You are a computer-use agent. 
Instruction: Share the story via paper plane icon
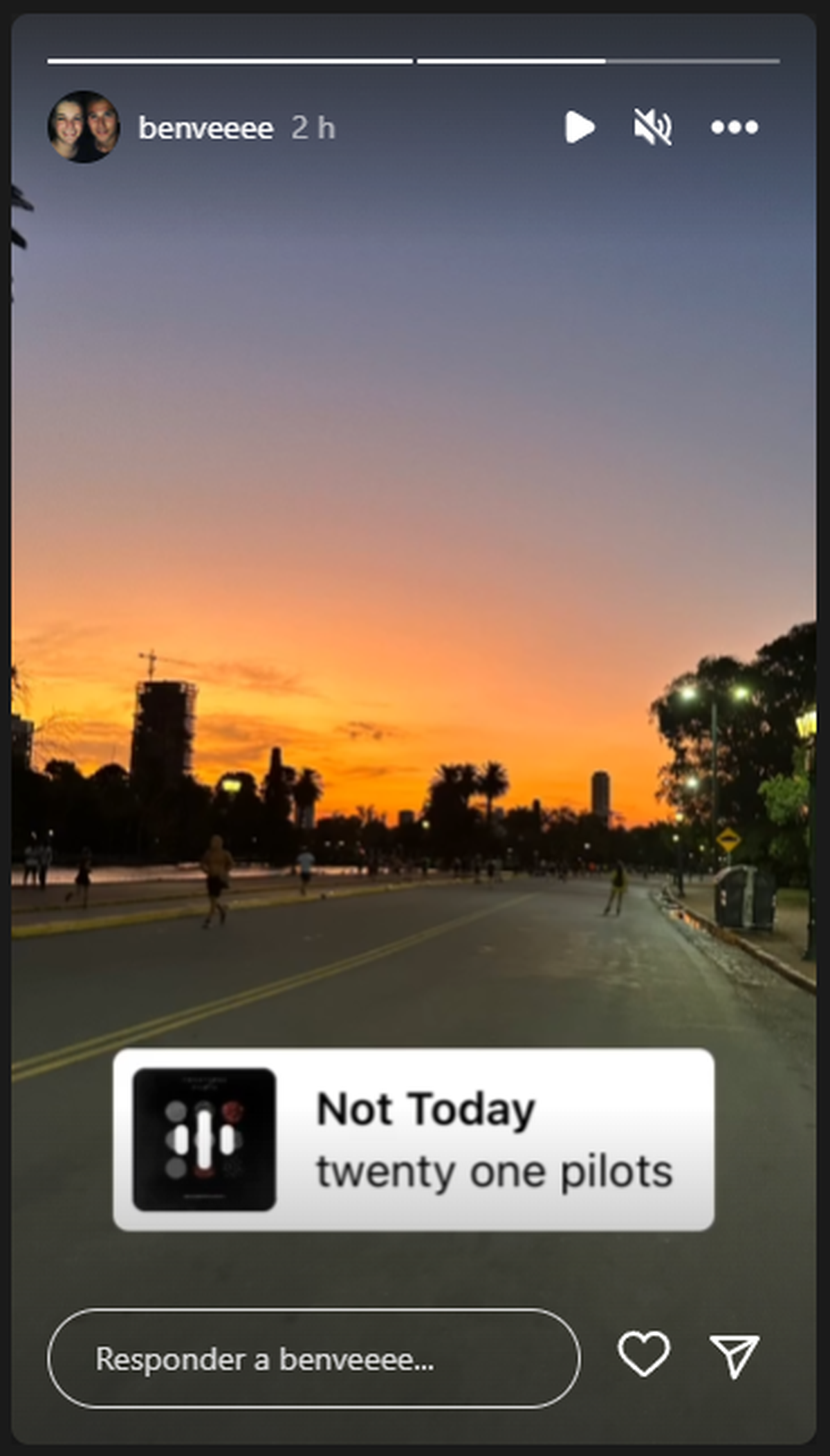click(735, 1355)
